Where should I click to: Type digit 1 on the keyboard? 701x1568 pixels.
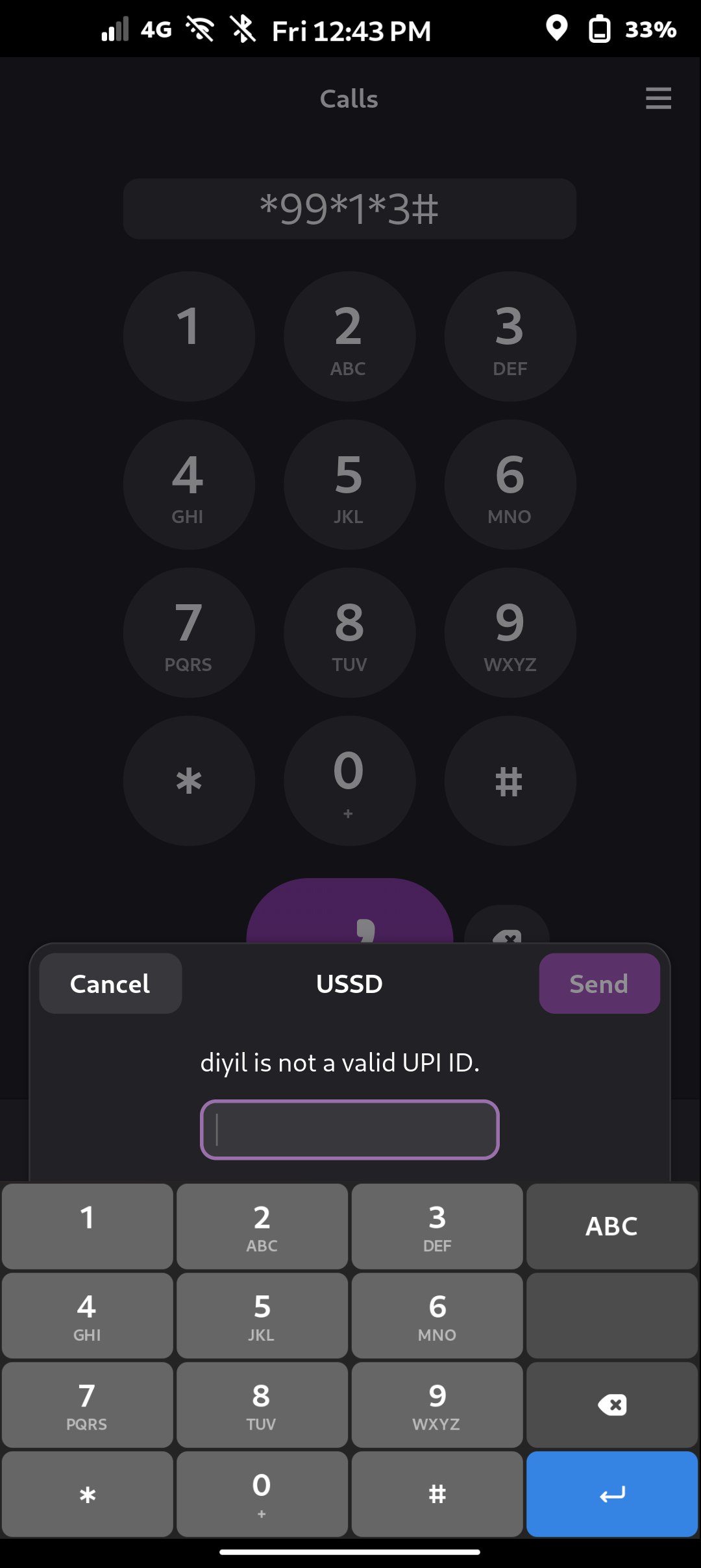[x=88, y=1226]
